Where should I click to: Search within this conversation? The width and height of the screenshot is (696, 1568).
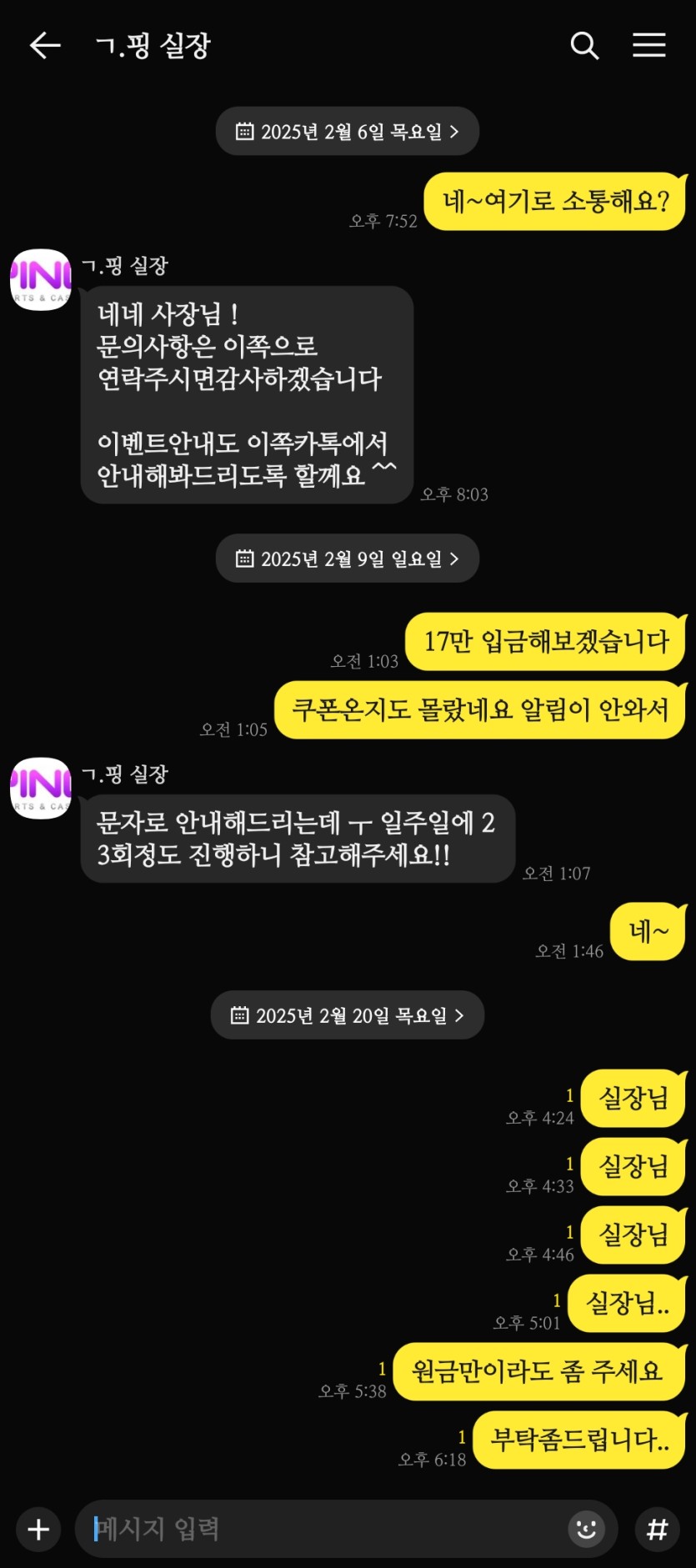584,45
